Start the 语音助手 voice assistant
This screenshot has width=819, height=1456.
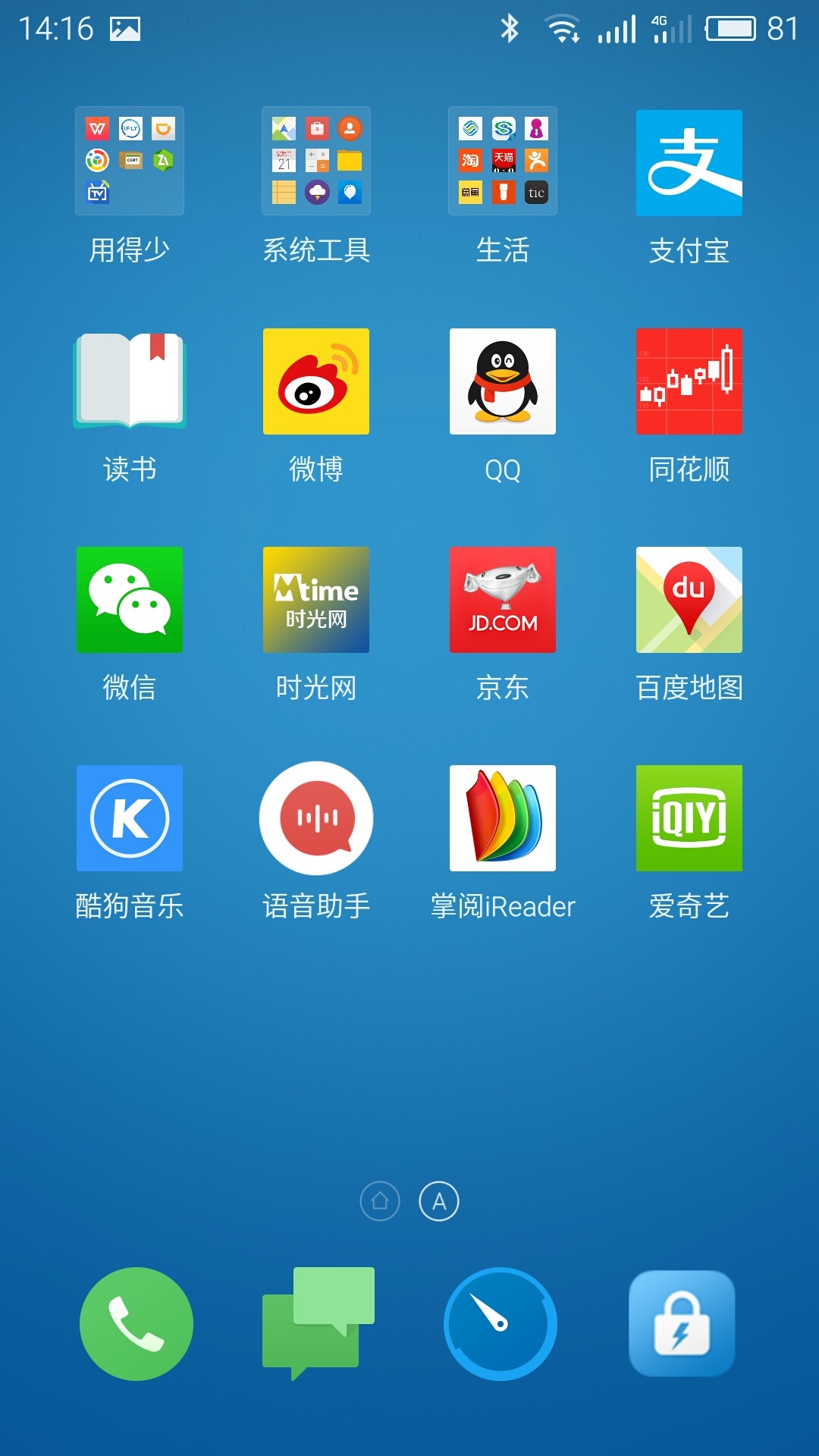316,818
